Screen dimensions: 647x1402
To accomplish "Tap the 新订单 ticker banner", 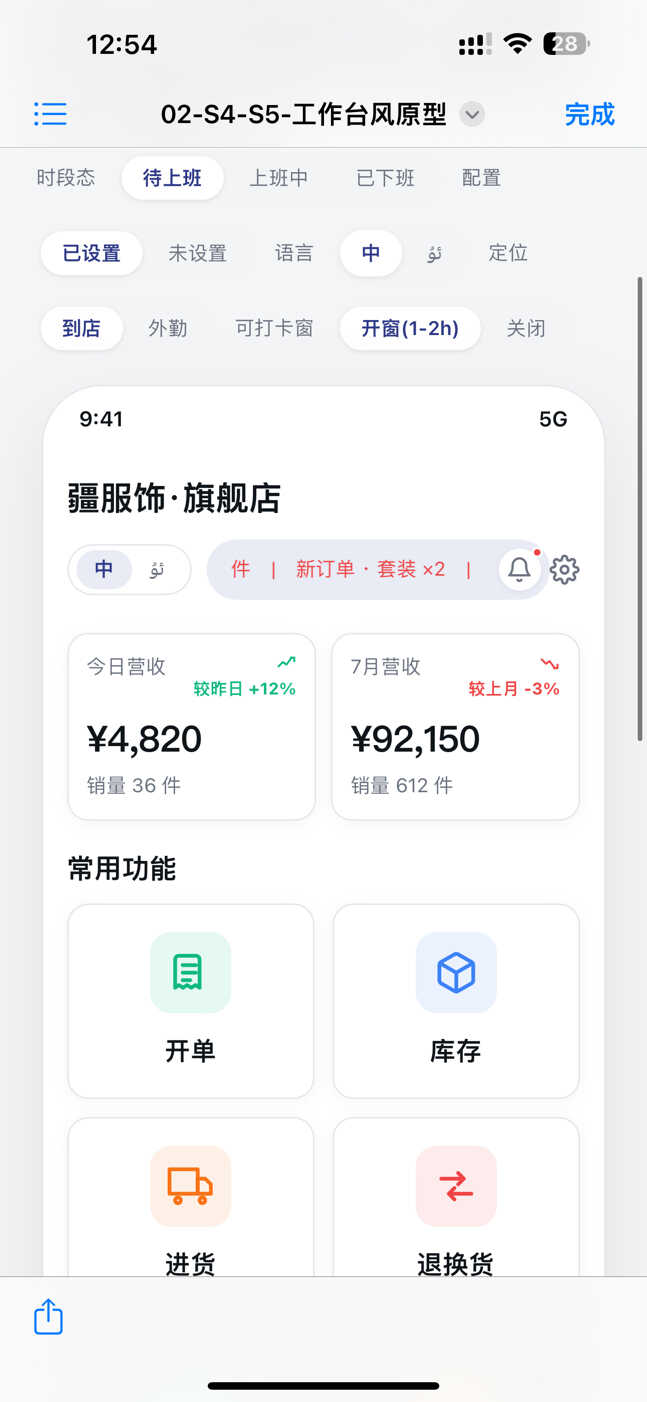I will 351,570.
